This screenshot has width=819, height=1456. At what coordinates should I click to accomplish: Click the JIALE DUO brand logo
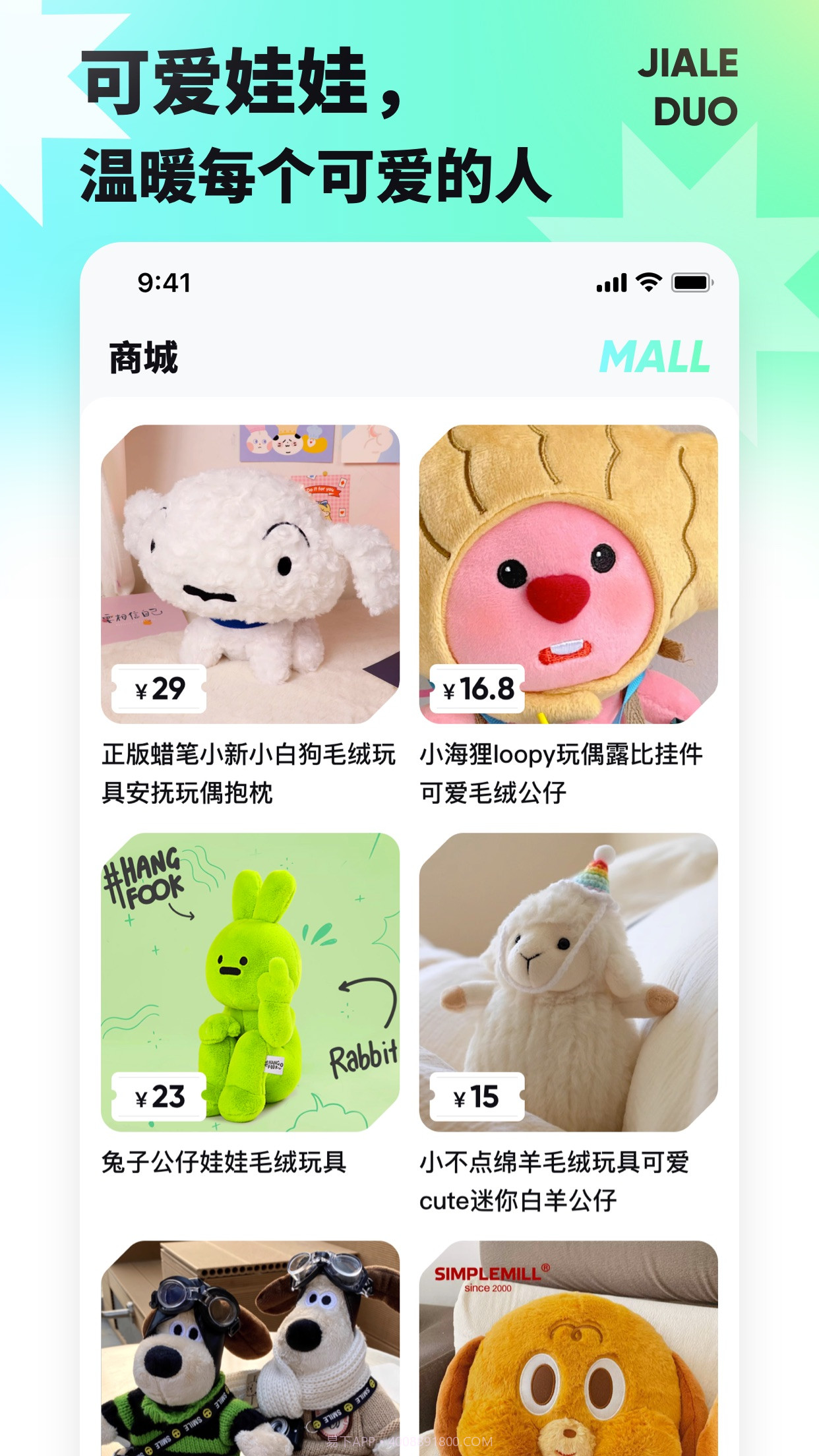point(691,86)
